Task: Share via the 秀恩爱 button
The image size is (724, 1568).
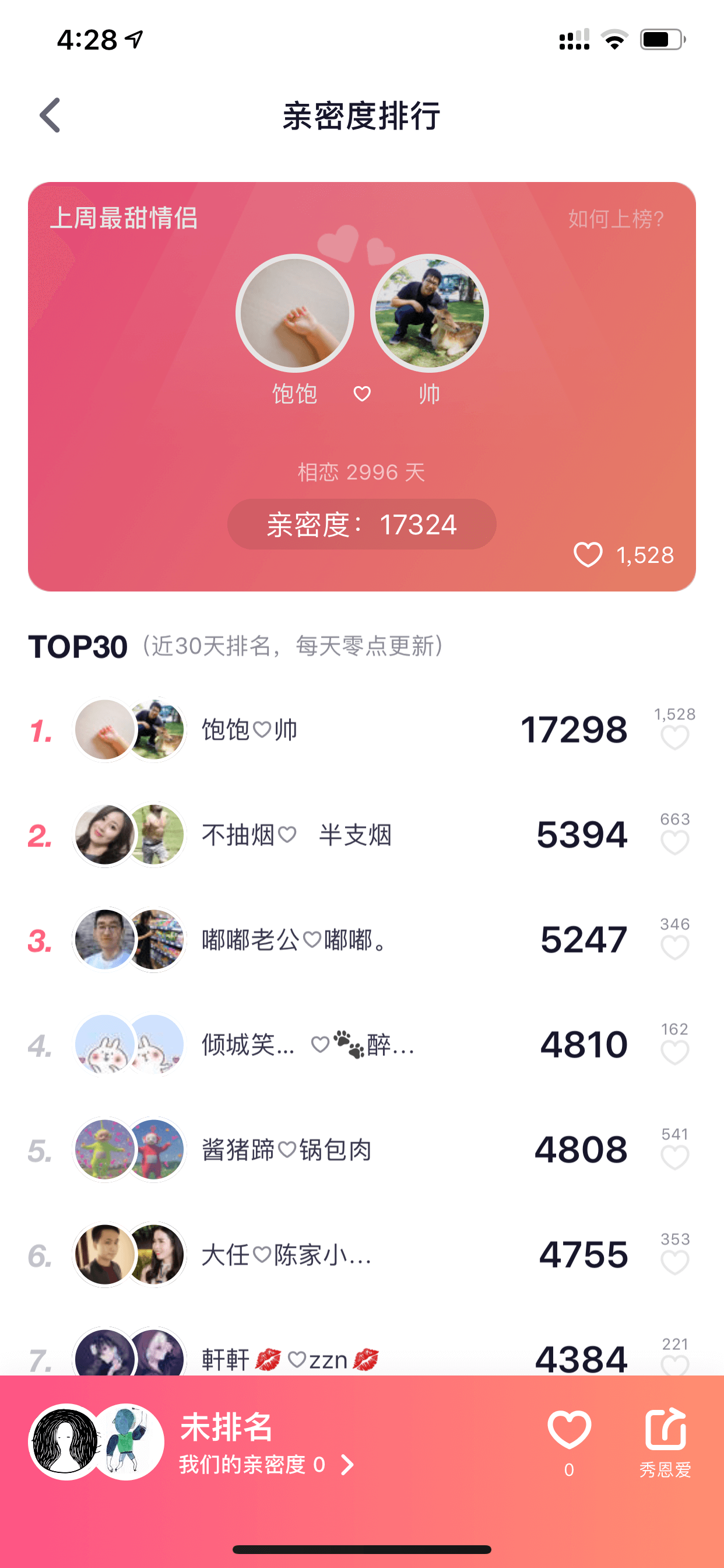Action: [666, 1443]
